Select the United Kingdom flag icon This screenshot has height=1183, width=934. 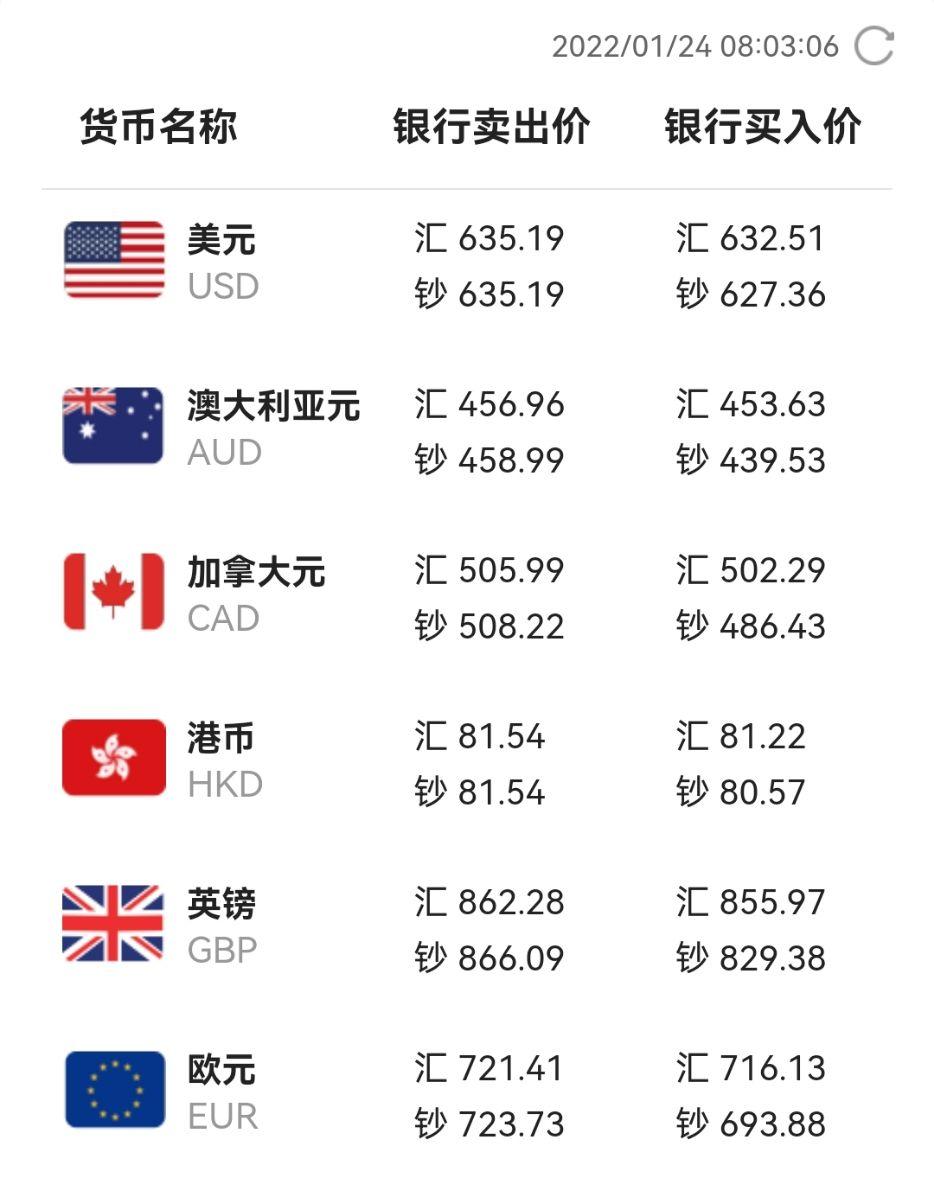[113, 924]
